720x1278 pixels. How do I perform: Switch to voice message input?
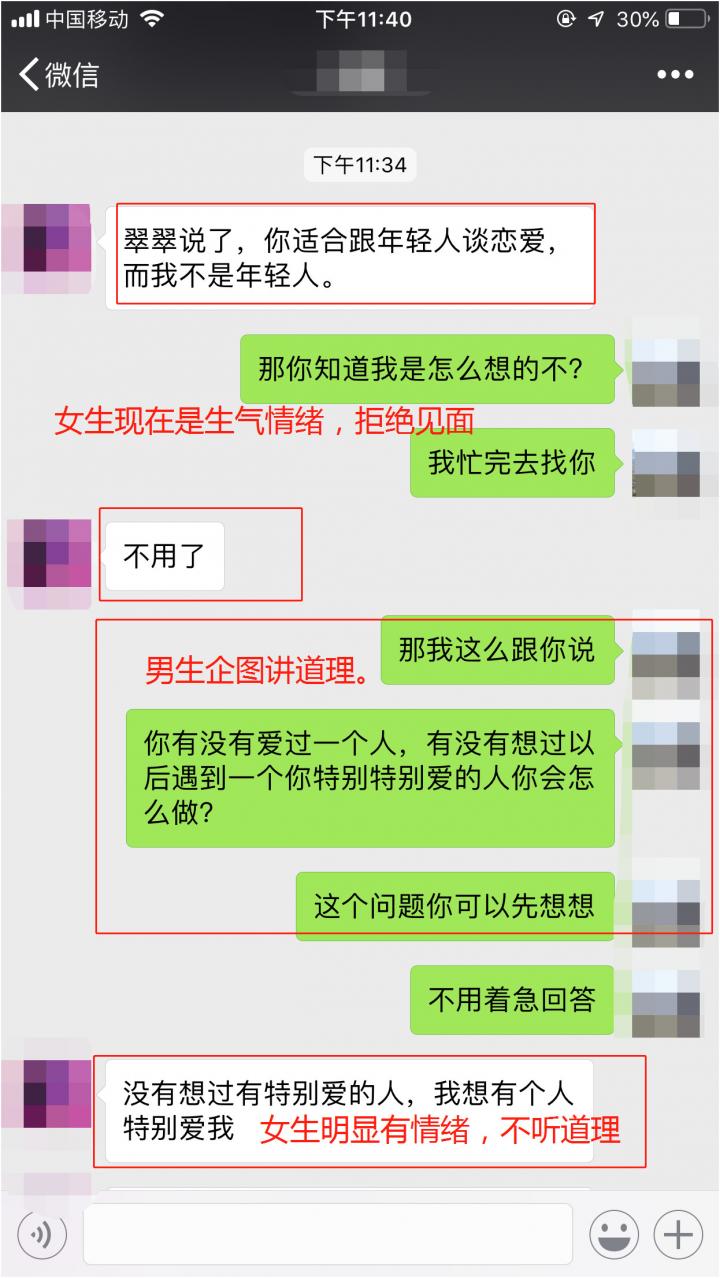pyautogui.click(x=42, y=1236)
